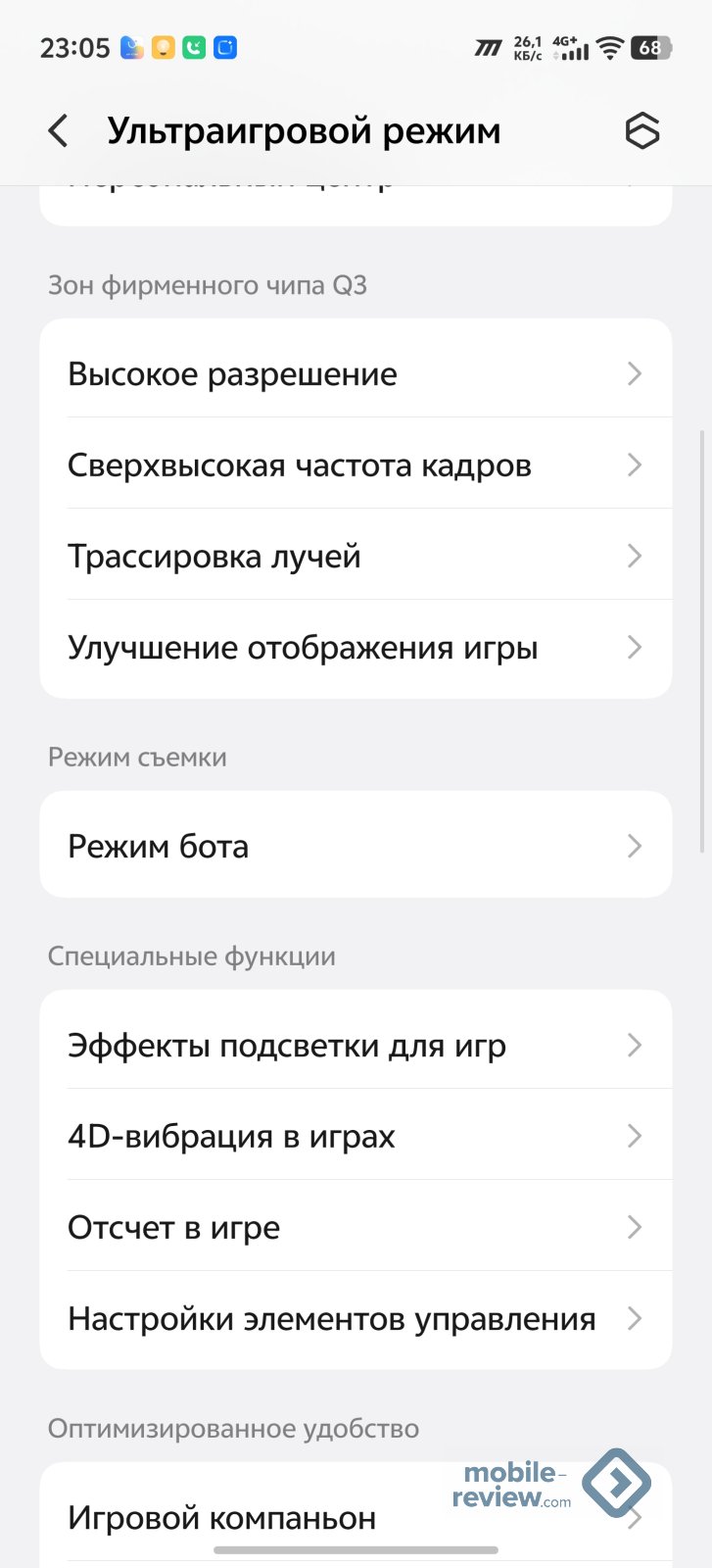712x1568 pixels.
Task: Open Высокое разрешение settings
Action: point(356,373)
